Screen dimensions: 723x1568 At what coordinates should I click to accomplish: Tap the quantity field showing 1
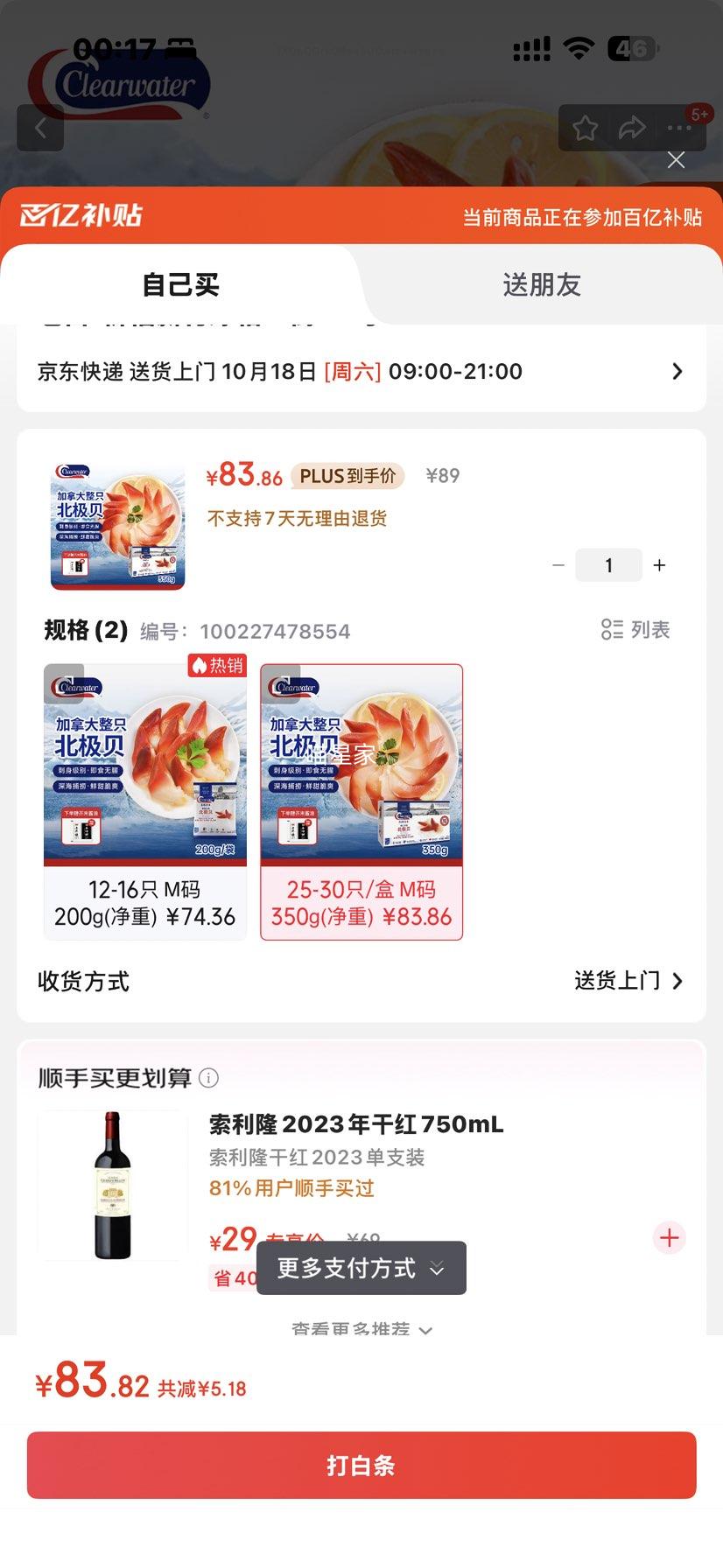pyautogui.click(x=608, y=566)
